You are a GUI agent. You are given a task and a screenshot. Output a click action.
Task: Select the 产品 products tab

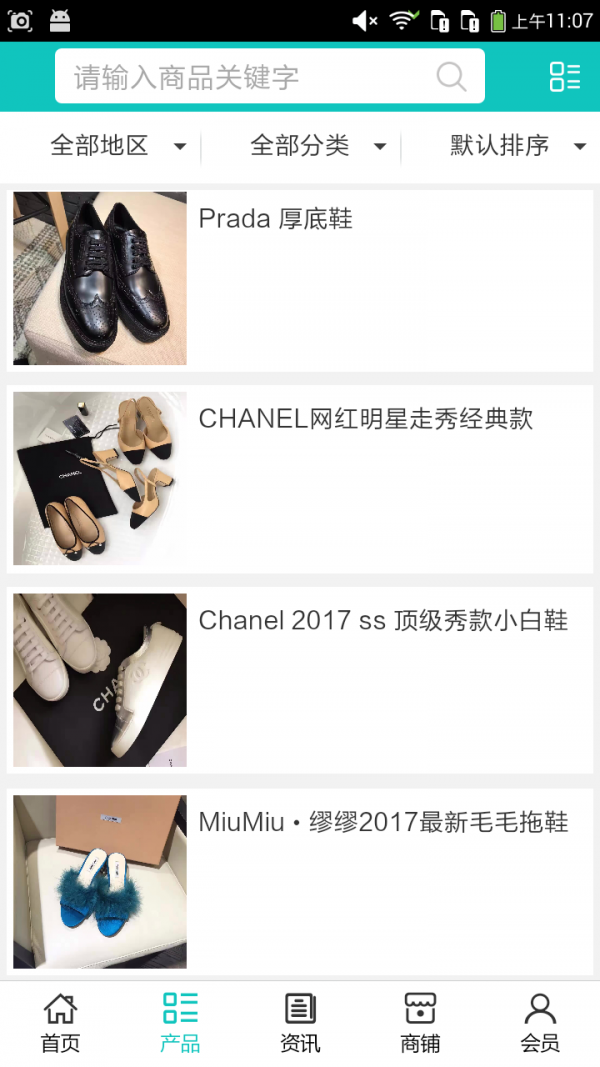point(180,1023)
